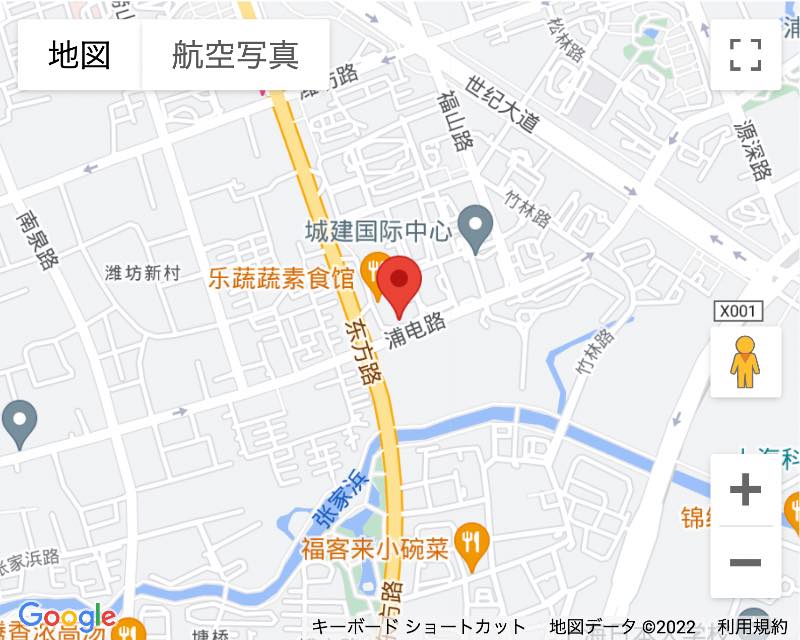This screenshot has height=640, width=800.
Task: Open キーボード ショートカット link
Action: [x=418, y=627]
